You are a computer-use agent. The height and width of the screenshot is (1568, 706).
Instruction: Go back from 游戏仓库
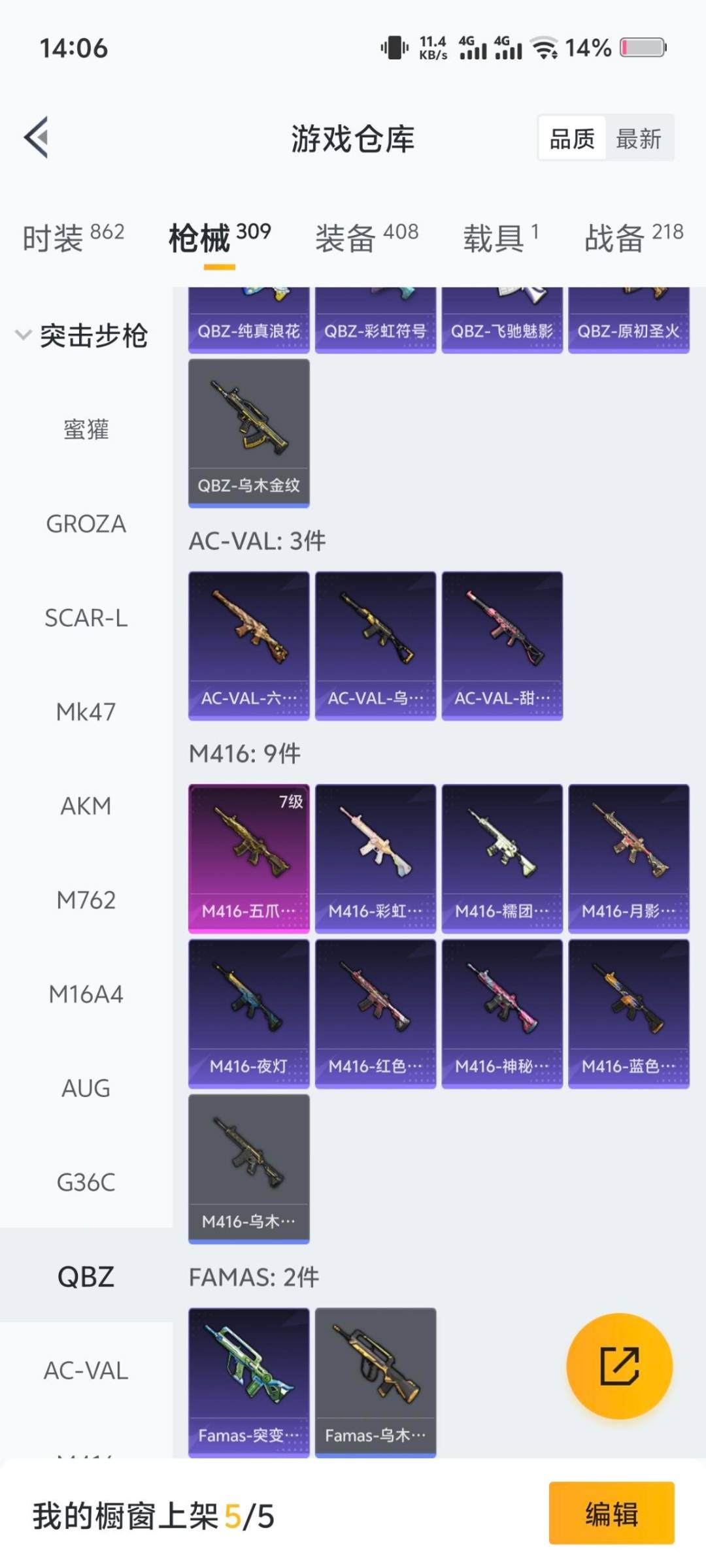(x=37, y=137)
